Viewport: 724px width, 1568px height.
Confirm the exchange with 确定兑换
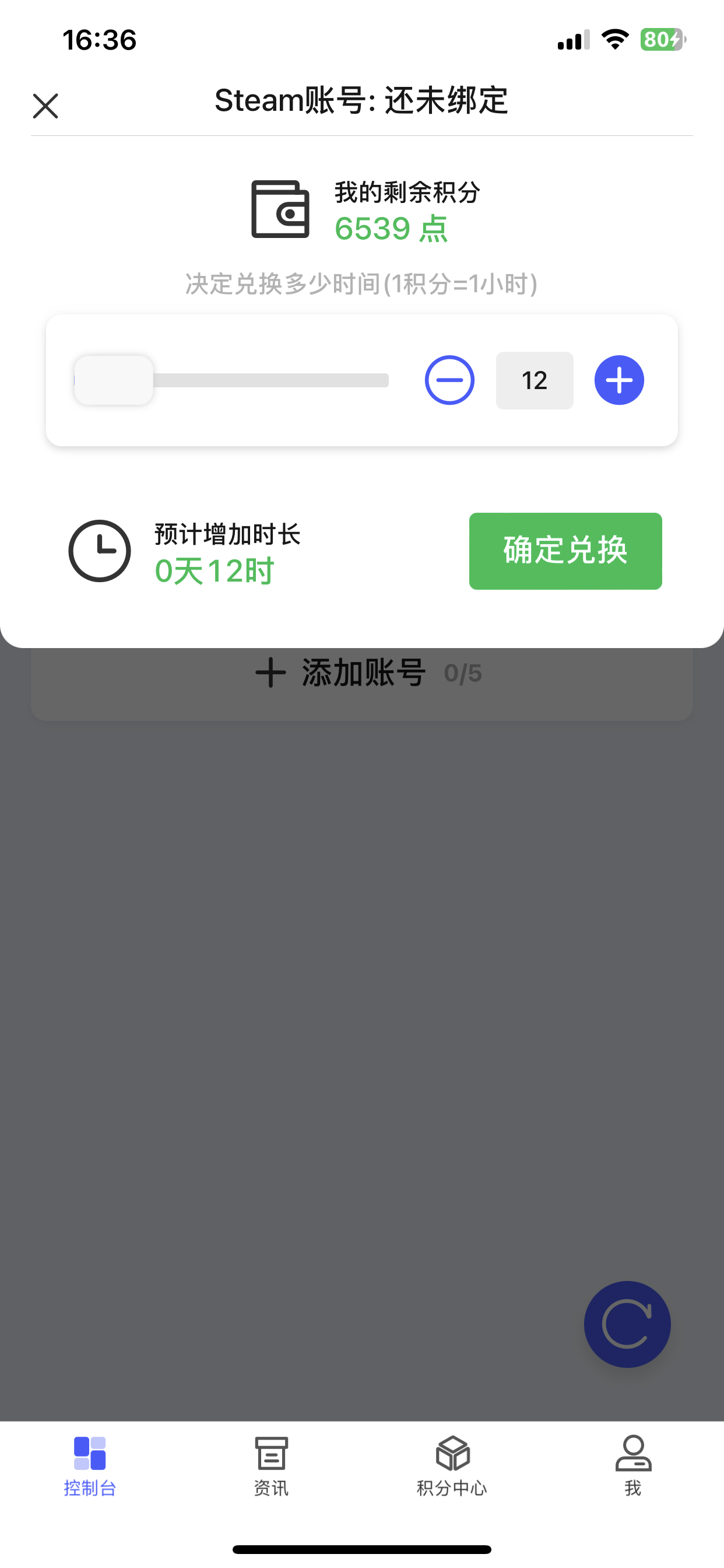(x=565, y=551)
